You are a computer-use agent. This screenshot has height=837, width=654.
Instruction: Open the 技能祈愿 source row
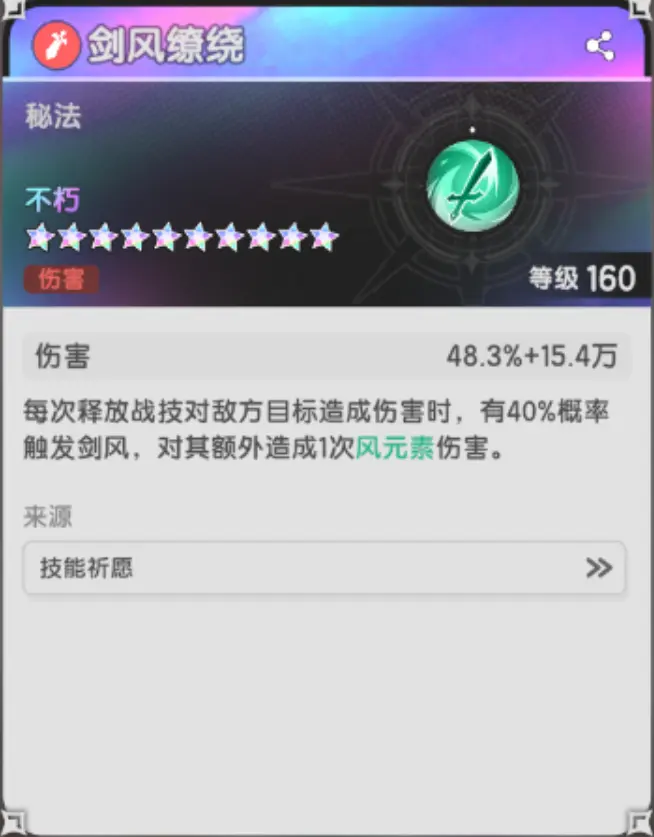pos(324,569)
